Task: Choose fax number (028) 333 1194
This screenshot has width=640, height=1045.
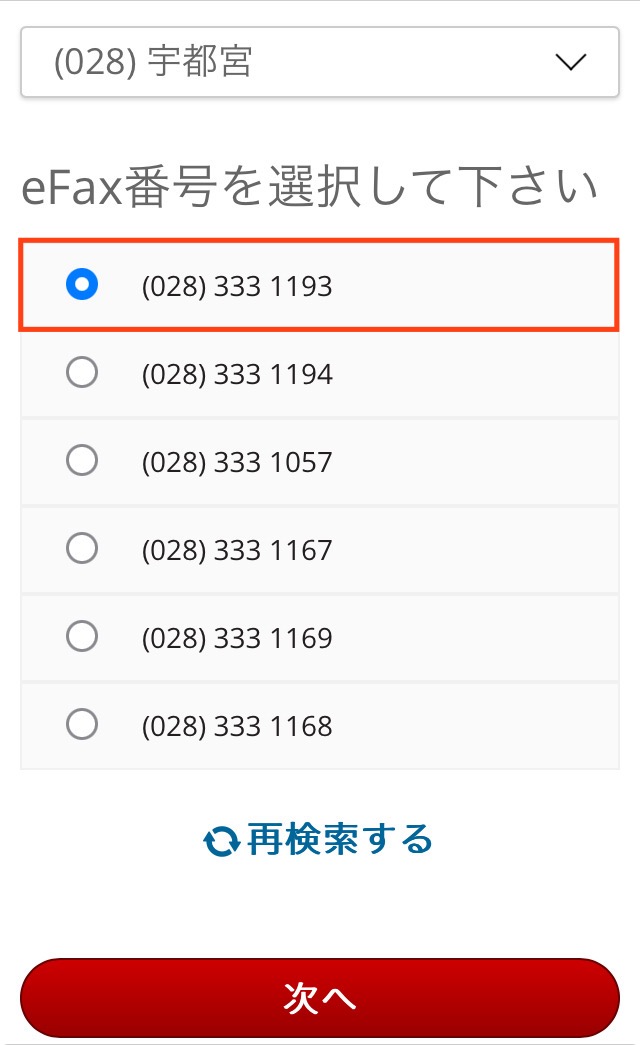Action: pos(320,375)
